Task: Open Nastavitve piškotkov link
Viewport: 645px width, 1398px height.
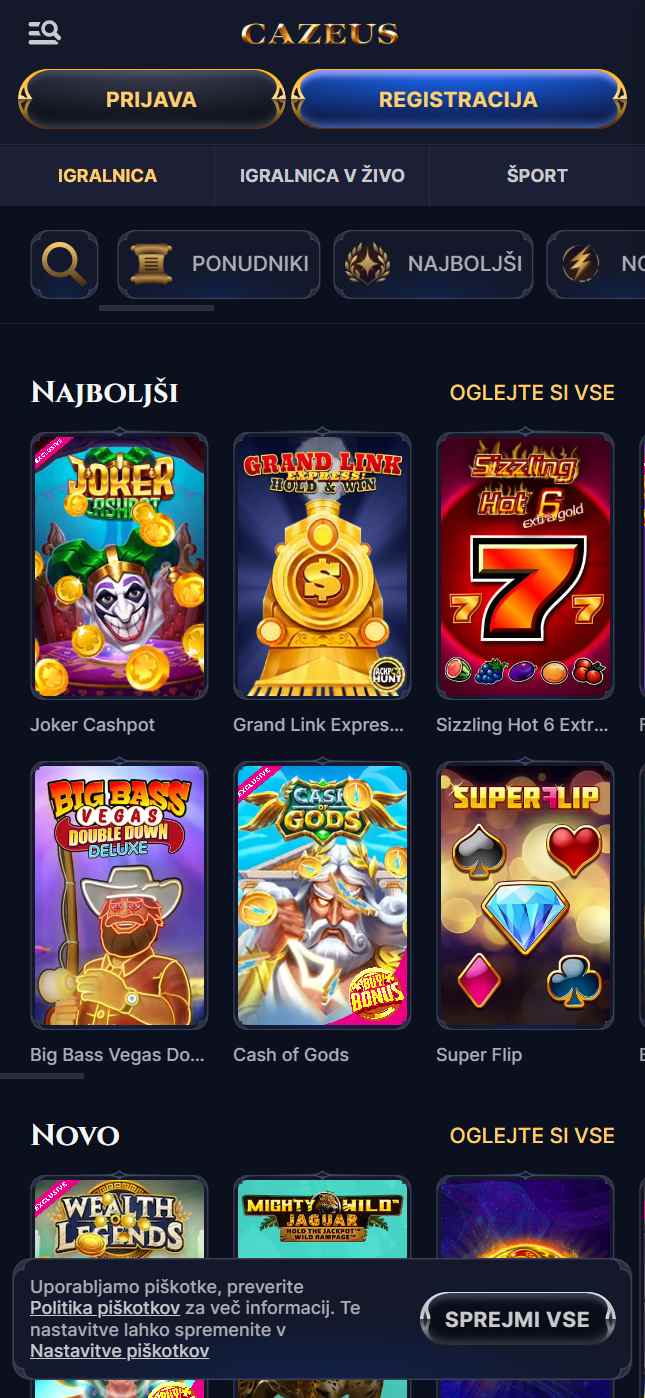Action: pos(120,1351)
